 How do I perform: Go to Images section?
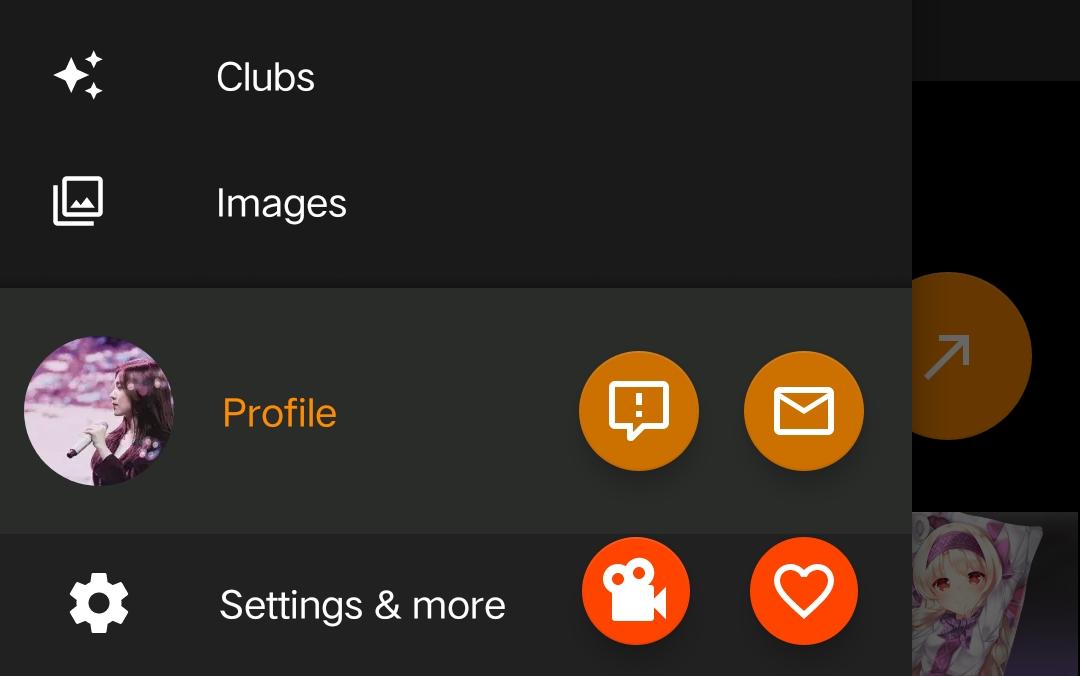(x=281, y=204)
